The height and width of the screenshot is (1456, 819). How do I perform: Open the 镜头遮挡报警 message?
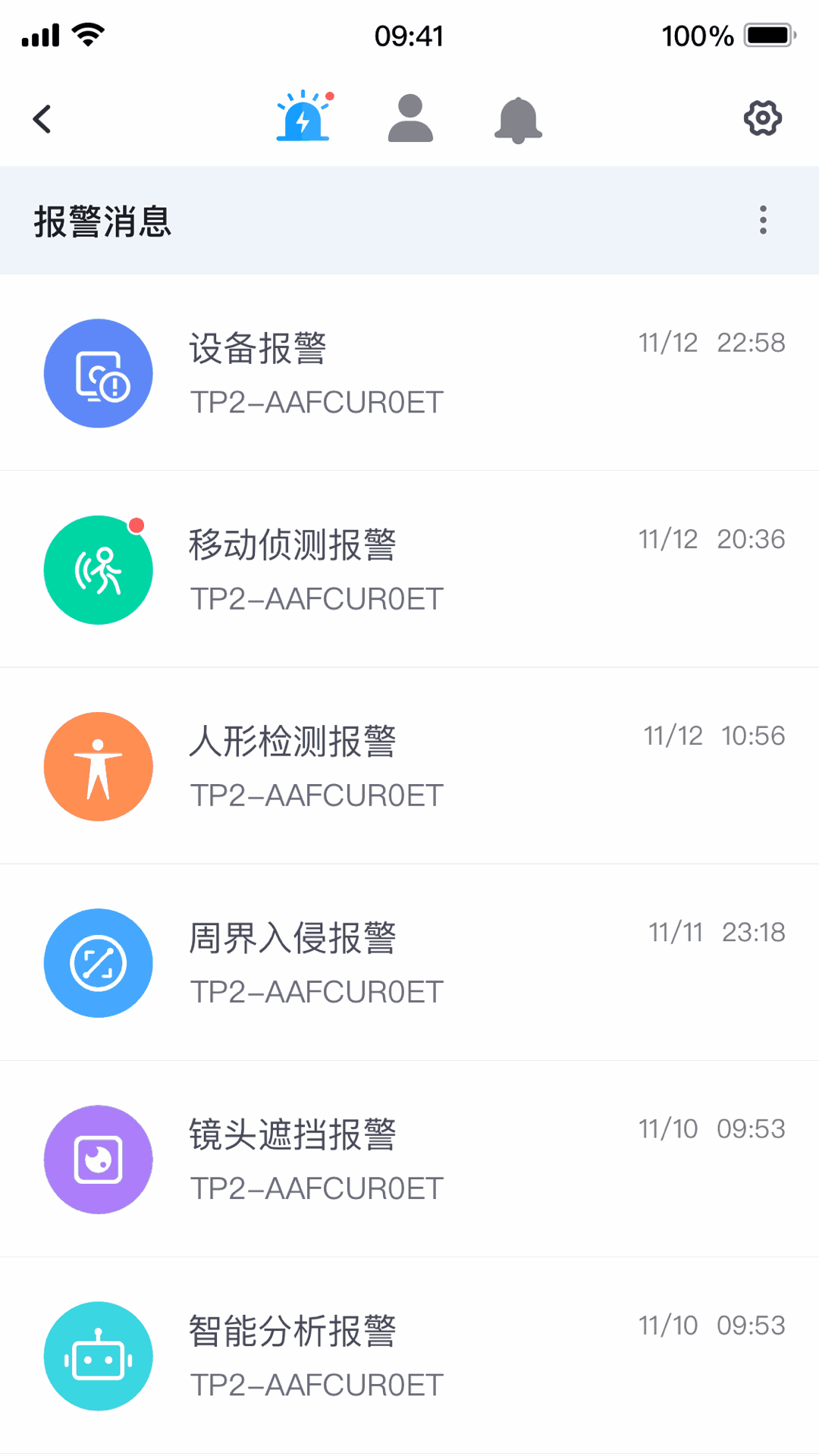409,1159
